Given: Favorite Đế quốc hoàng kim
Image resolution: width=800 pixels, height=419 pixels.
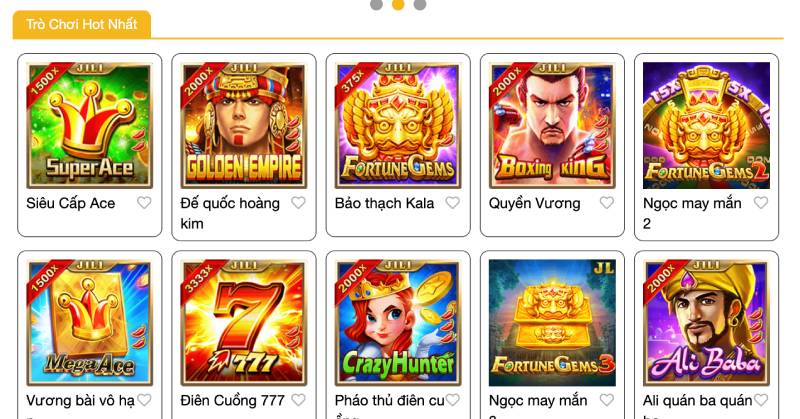Looking at the screenshot, I should click(x=298, y=203).
